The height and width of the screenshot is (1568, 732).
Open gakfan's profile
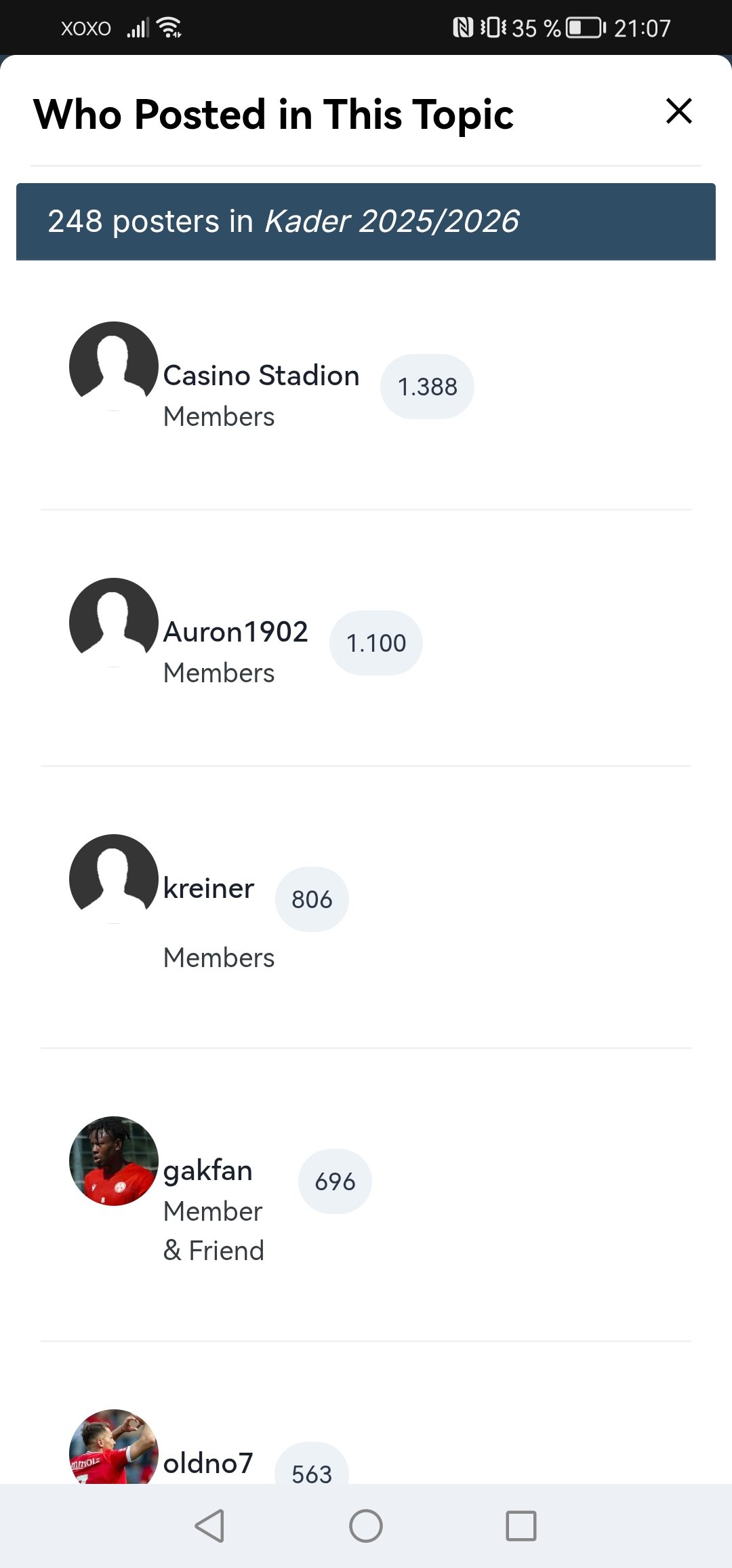coord(207,1171)
